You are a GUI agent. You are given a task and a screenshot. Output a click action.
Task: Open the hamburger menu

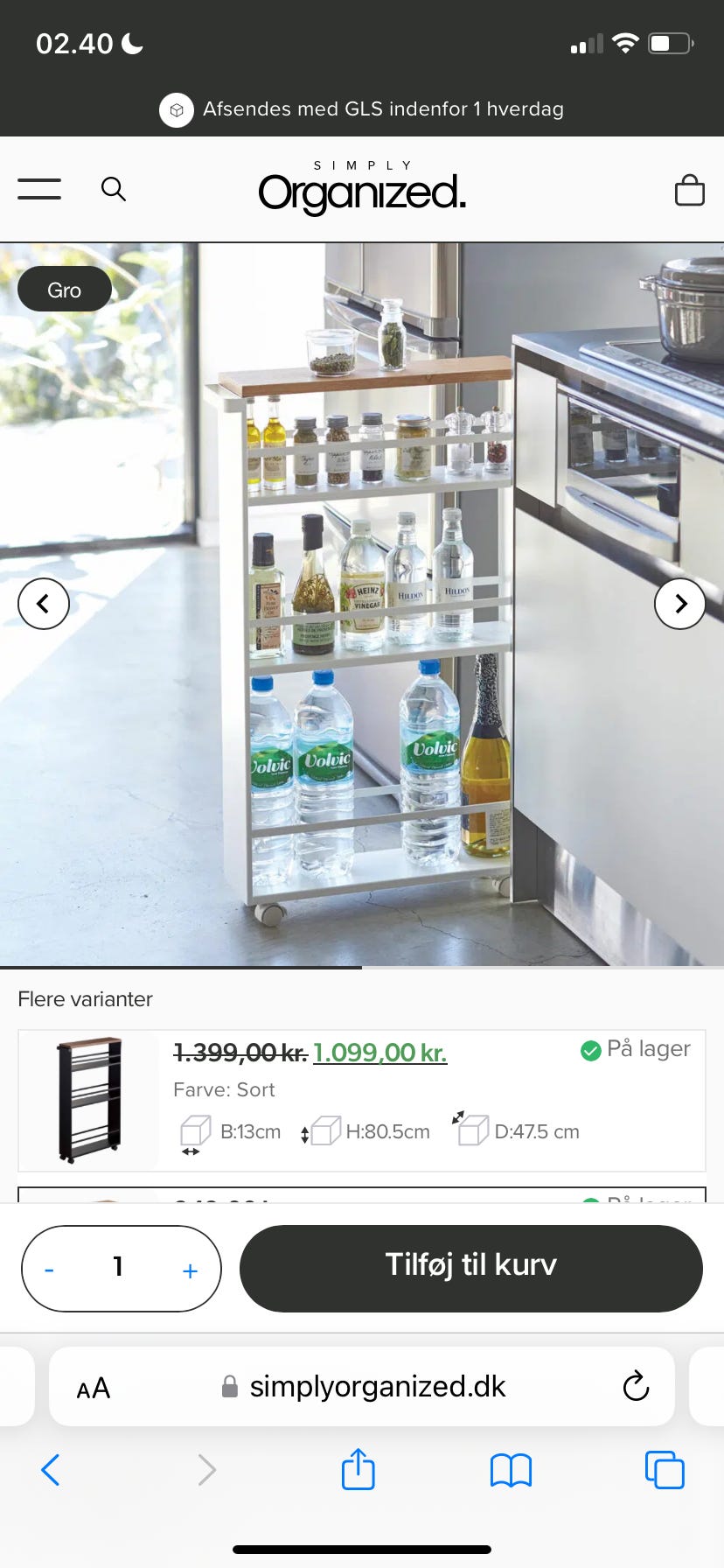[x=39, y=189]
